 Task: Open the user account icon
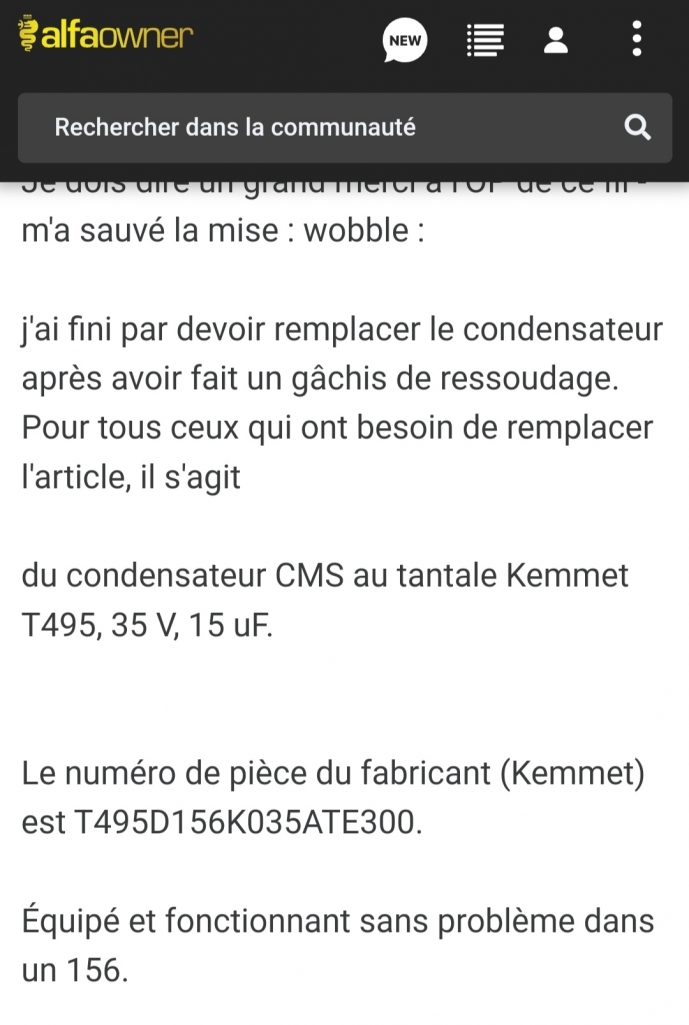556,40
